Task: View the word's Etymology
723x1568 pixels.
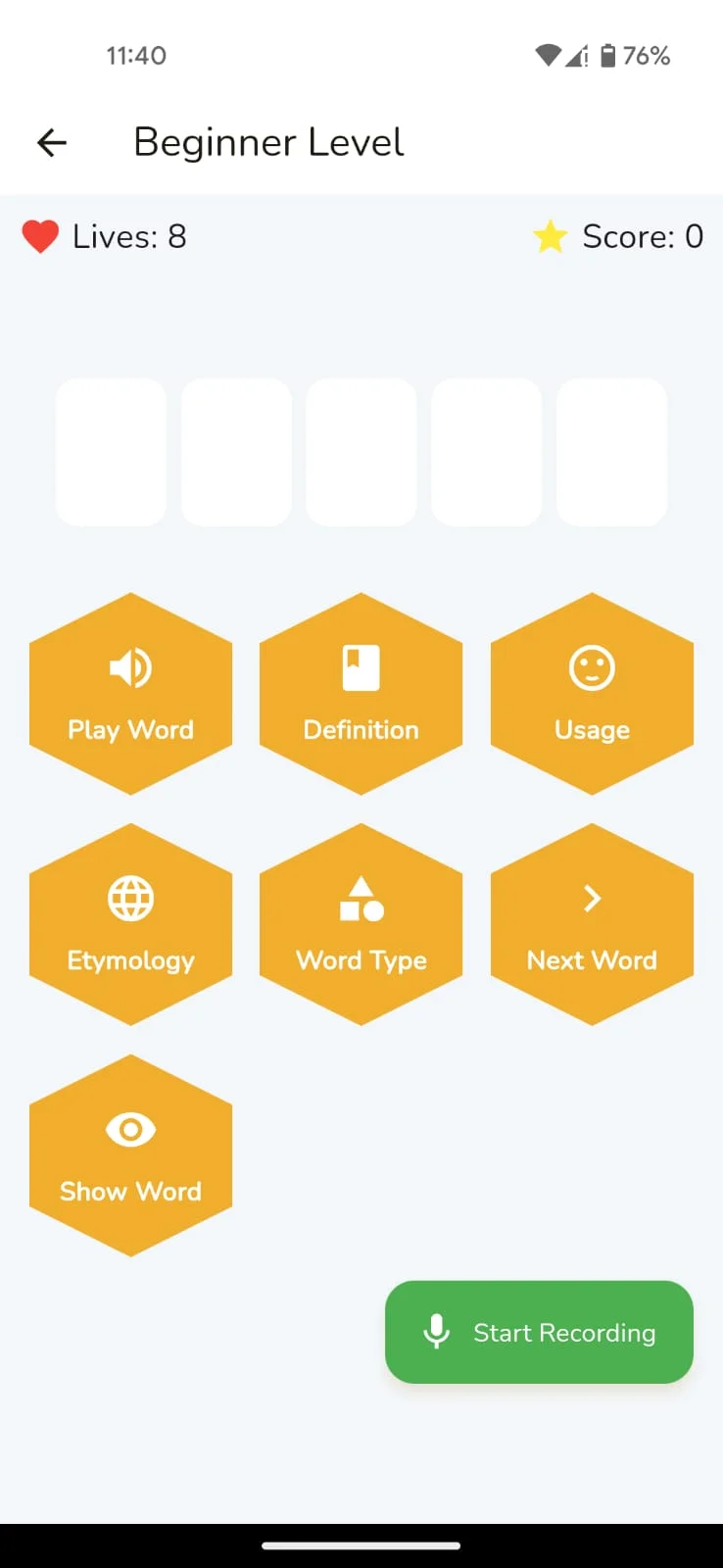Action: pyautogui.click(x=130, y=925)
